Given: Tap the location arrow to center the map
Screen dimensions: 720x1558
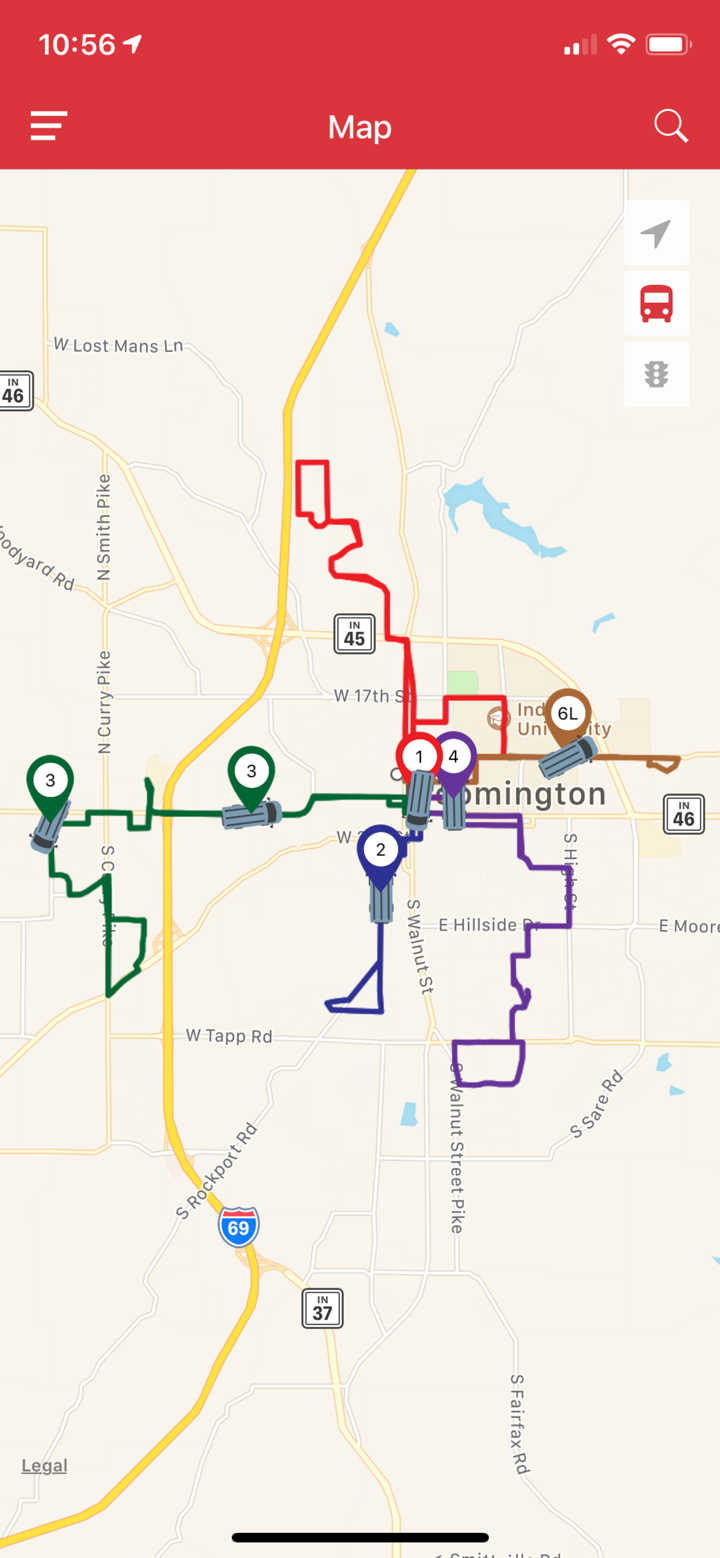Looking at the screenshot, I should coord(656,232).
